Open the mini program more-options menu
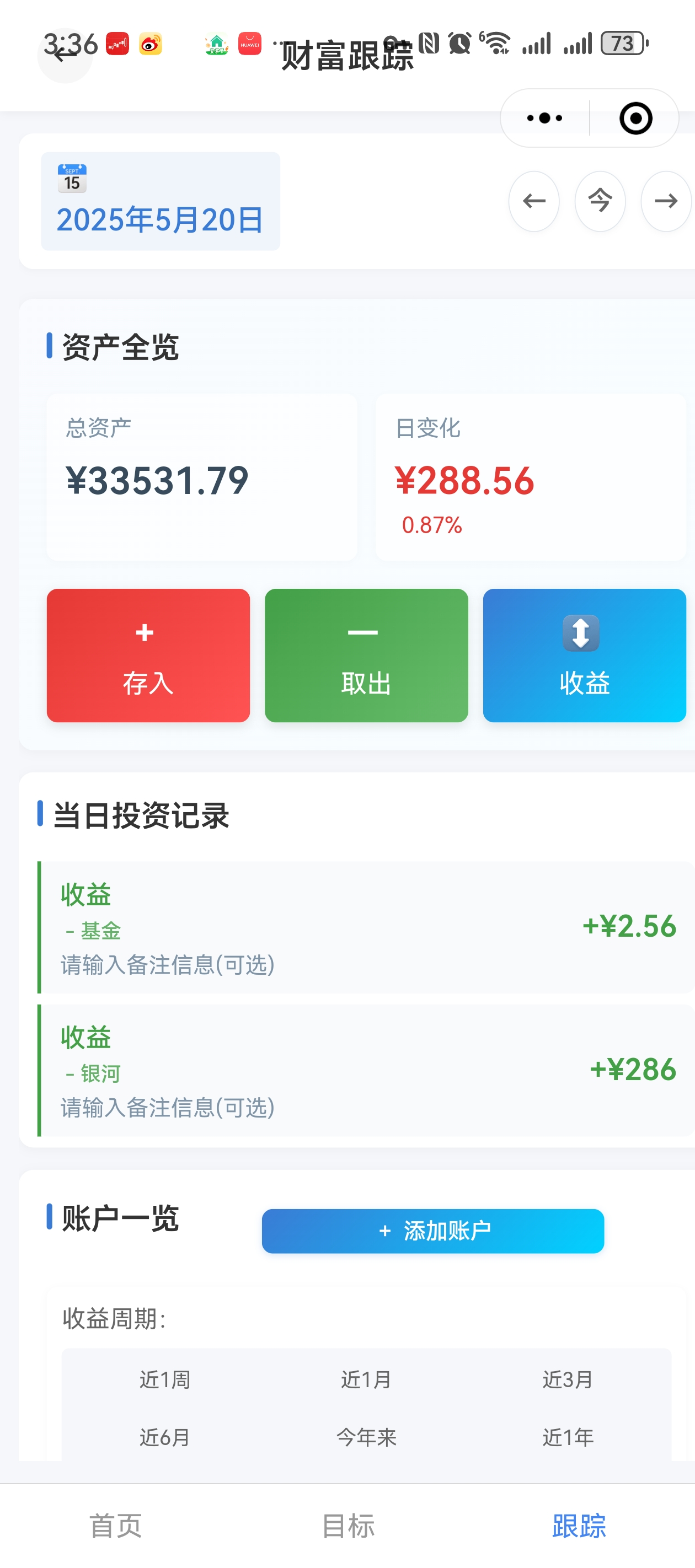Screen dimensions: 695x1568 pyautogui.click(x=544, y=118)
